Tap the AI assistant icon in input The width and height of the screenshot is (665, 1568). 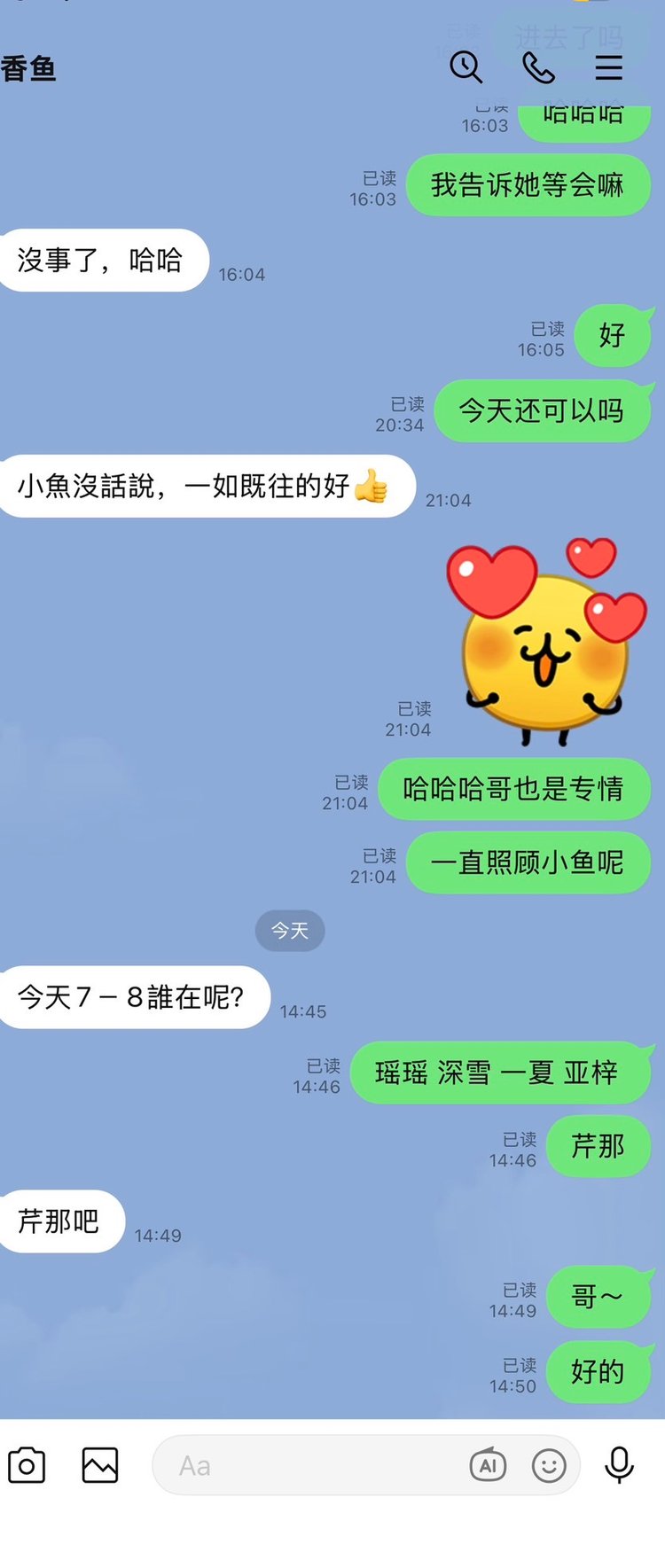coord(488,1465)
